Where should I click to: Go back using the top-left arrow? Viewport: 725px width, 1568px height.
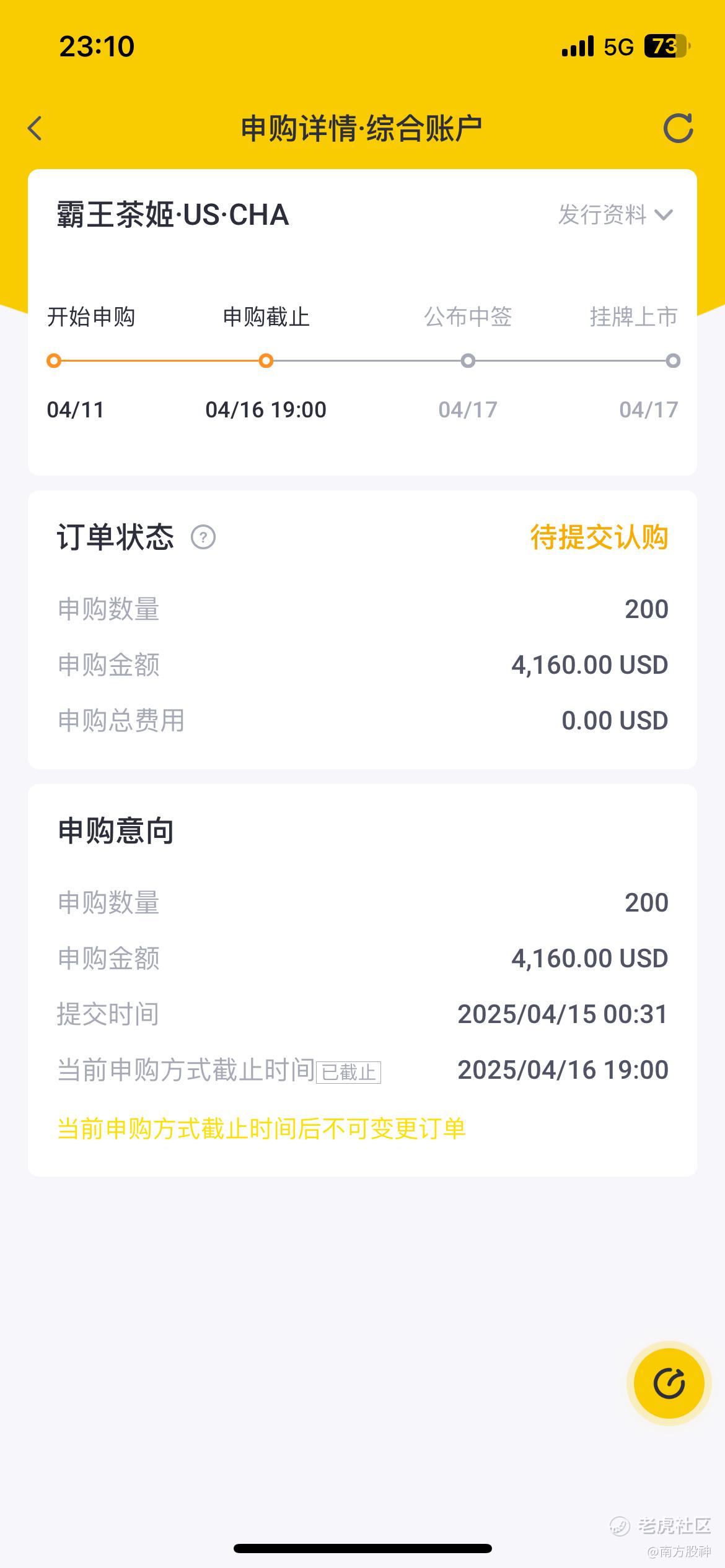point(35,129)
